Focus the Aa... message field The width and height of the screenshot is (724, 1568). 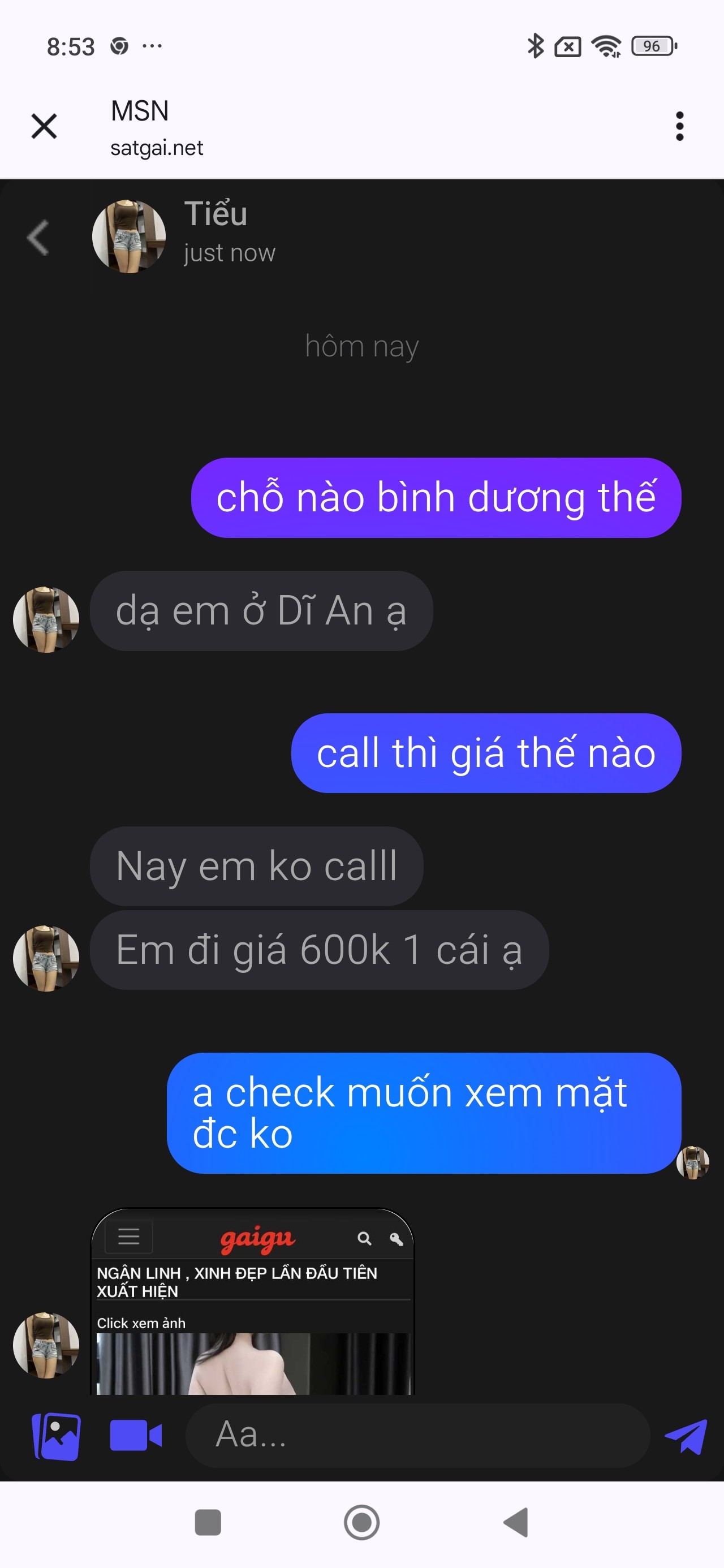point(416,1436)
